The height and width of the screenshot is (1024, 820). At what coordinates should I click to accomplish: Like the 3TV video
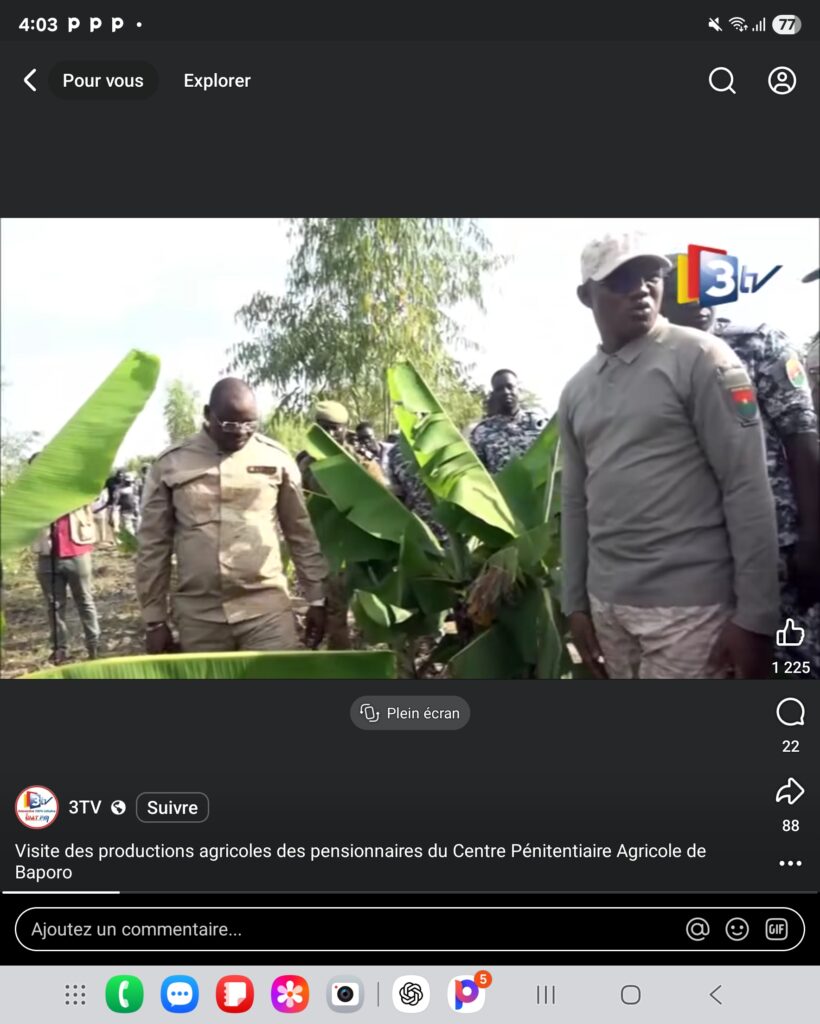pyautogui.click(x=790, y=633)
